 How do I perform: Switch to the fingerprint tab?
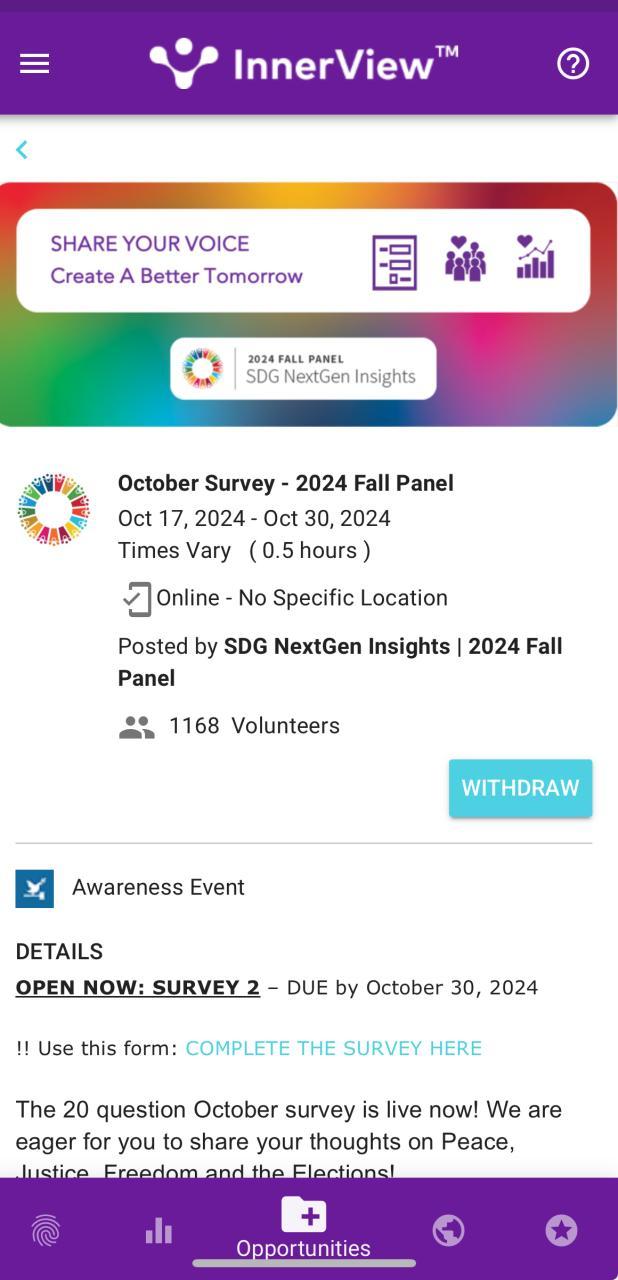(x=46, y=1230)
